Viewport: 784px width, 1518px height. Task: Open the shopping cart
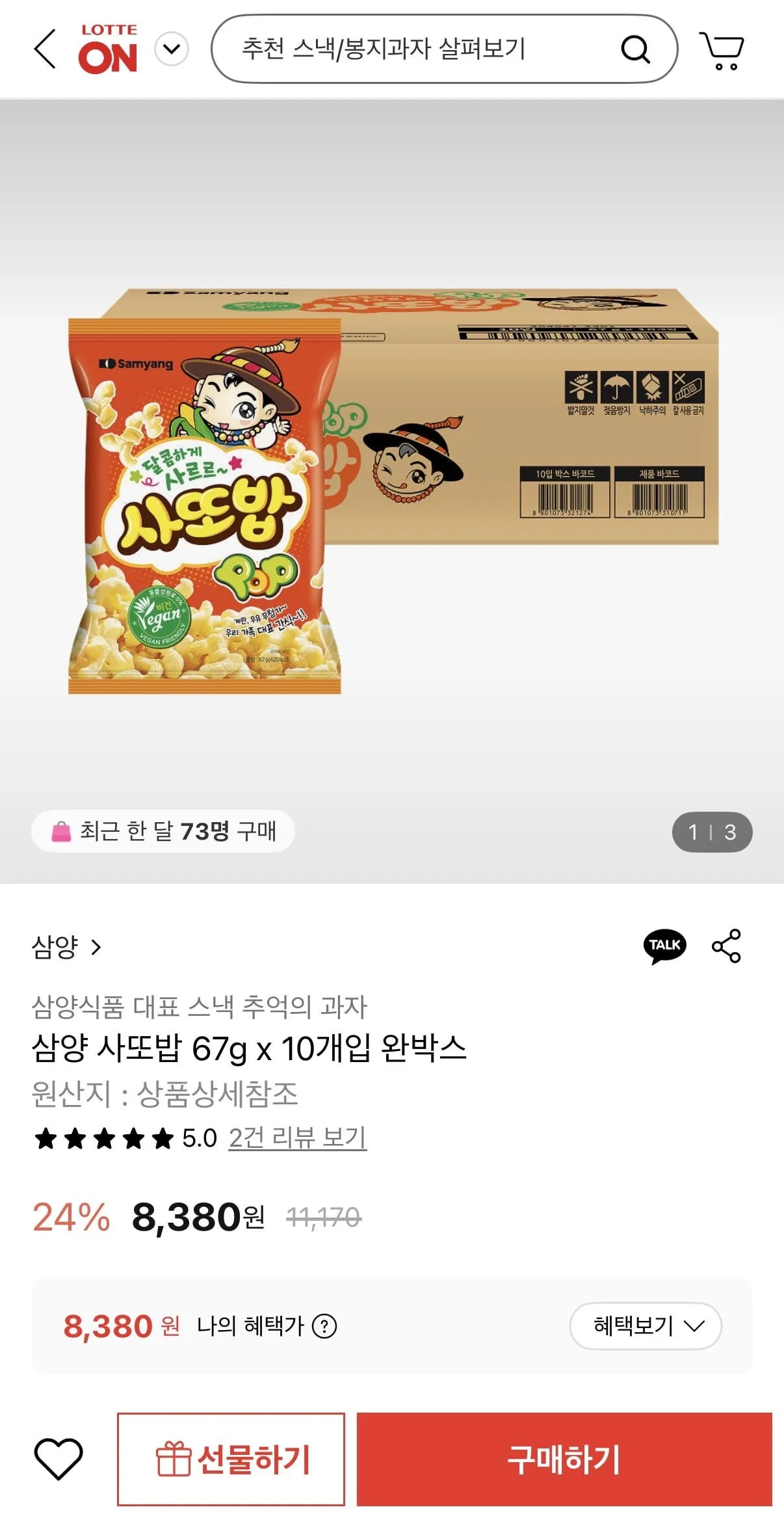click(x=722, y=49)
